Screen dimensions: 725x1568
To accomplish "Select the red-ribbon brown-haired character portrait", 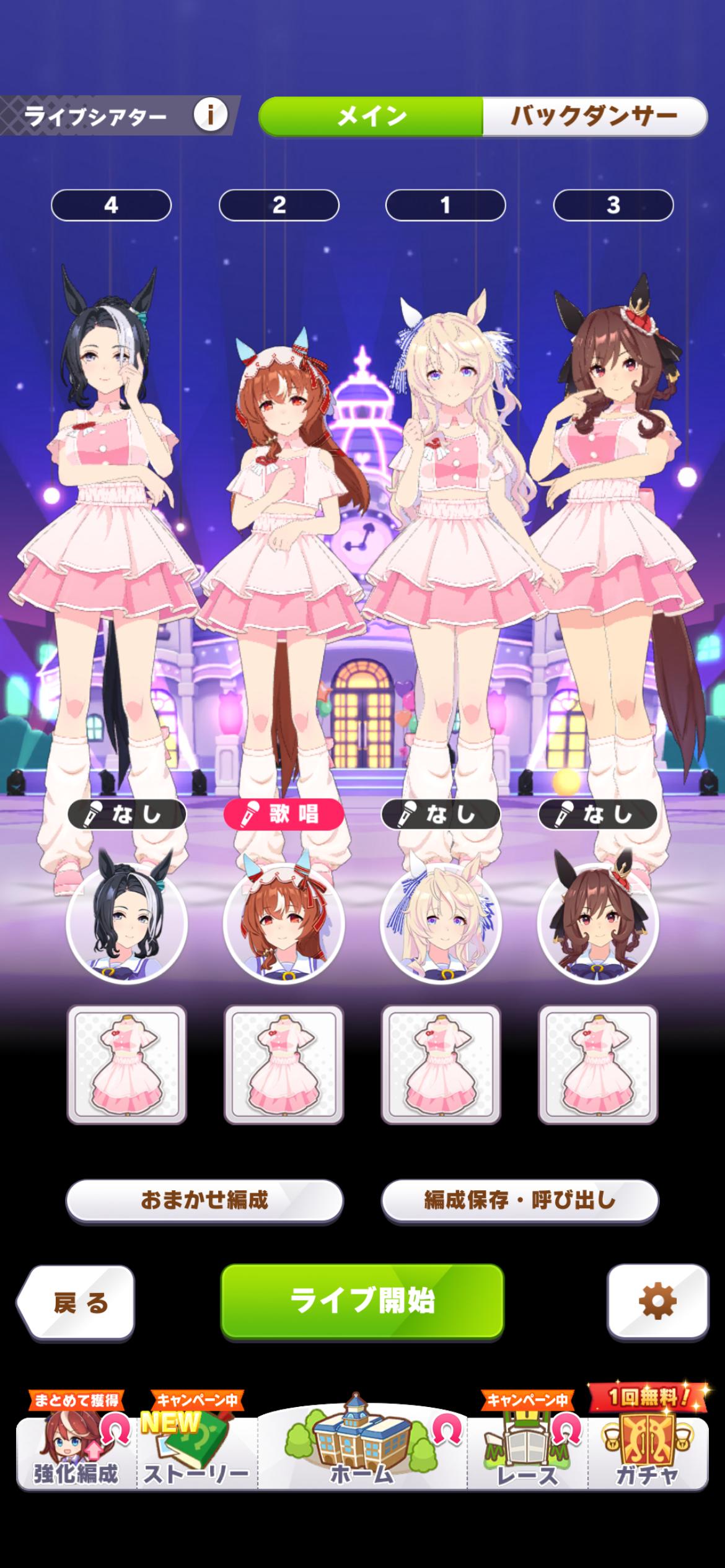I will point(284,921).
